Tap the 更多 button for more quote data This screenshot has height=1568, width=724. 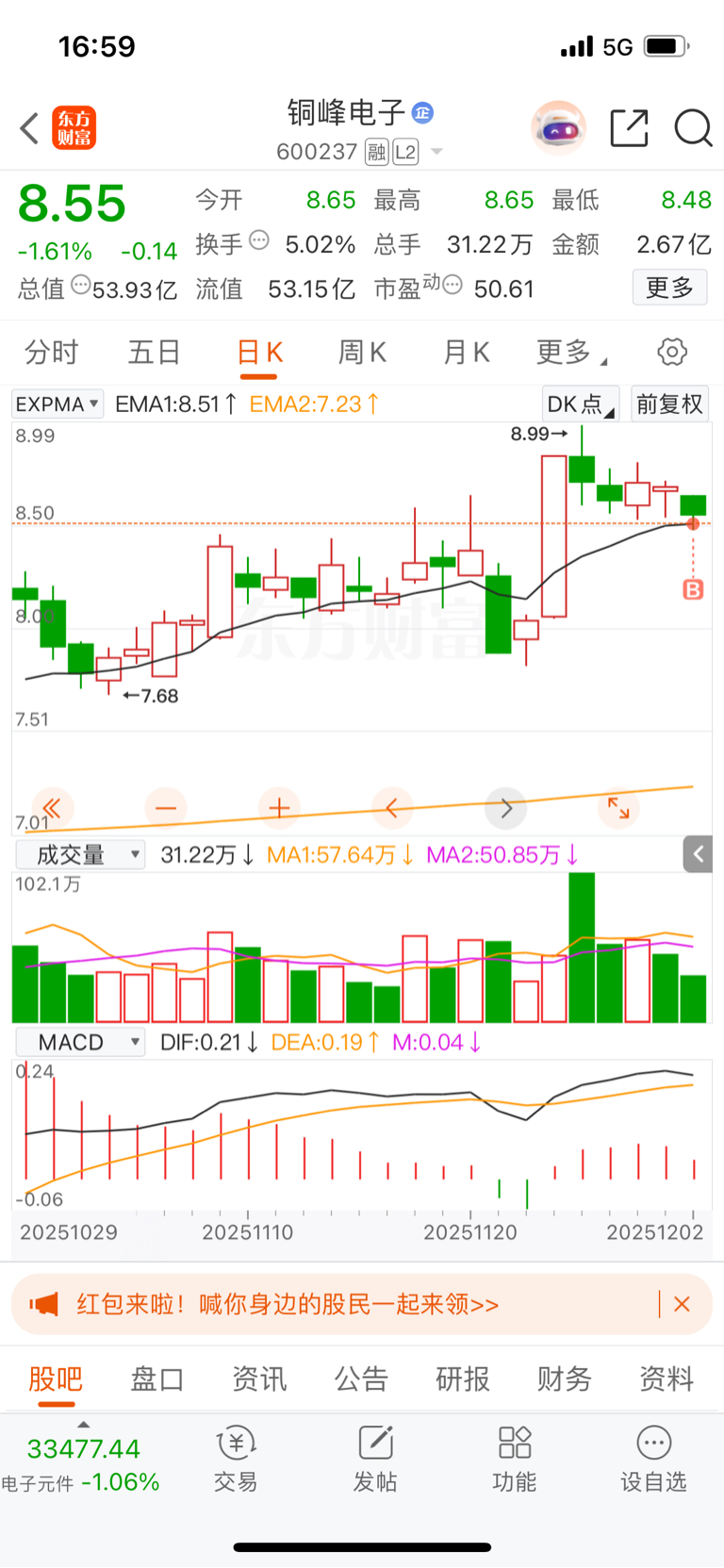pyautogui.click(x=669, y=288)
